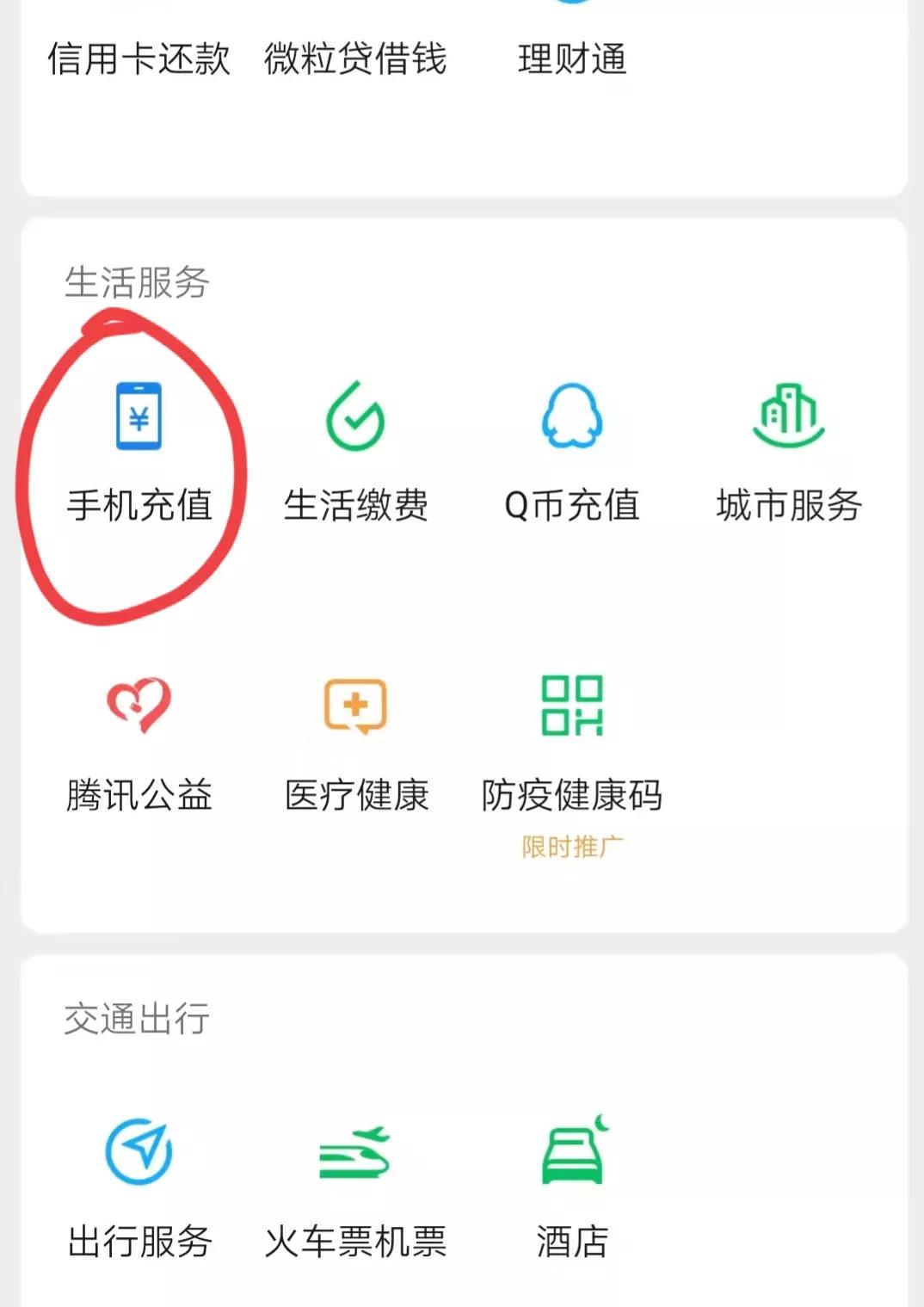Open the 手机充值 (Mobile Top-up) icon
Viewport: 924px width, 1307px height.
point(138,447)
